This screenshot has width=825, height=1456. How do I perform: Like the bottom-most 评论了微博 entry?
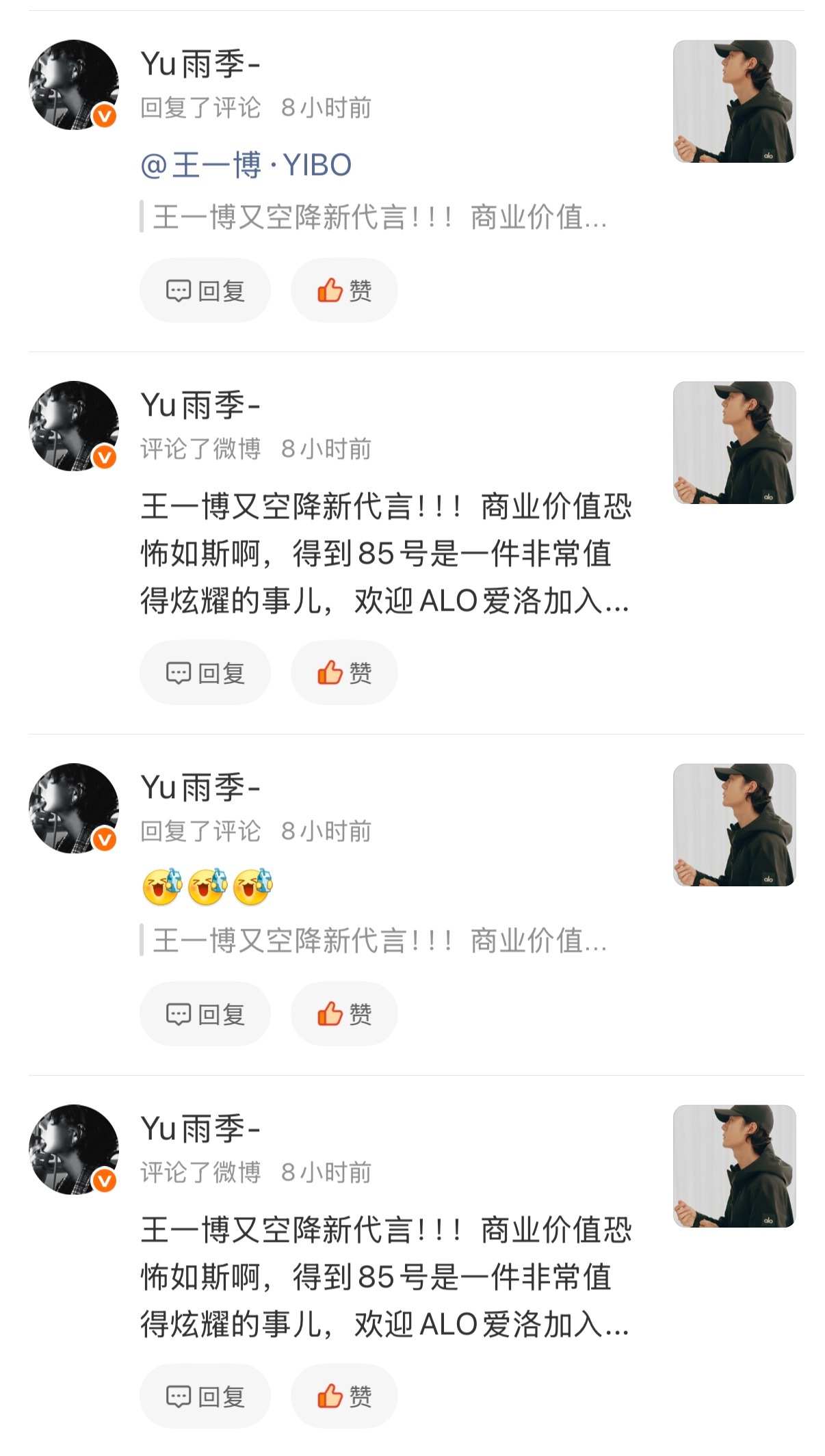[344, 1396]
